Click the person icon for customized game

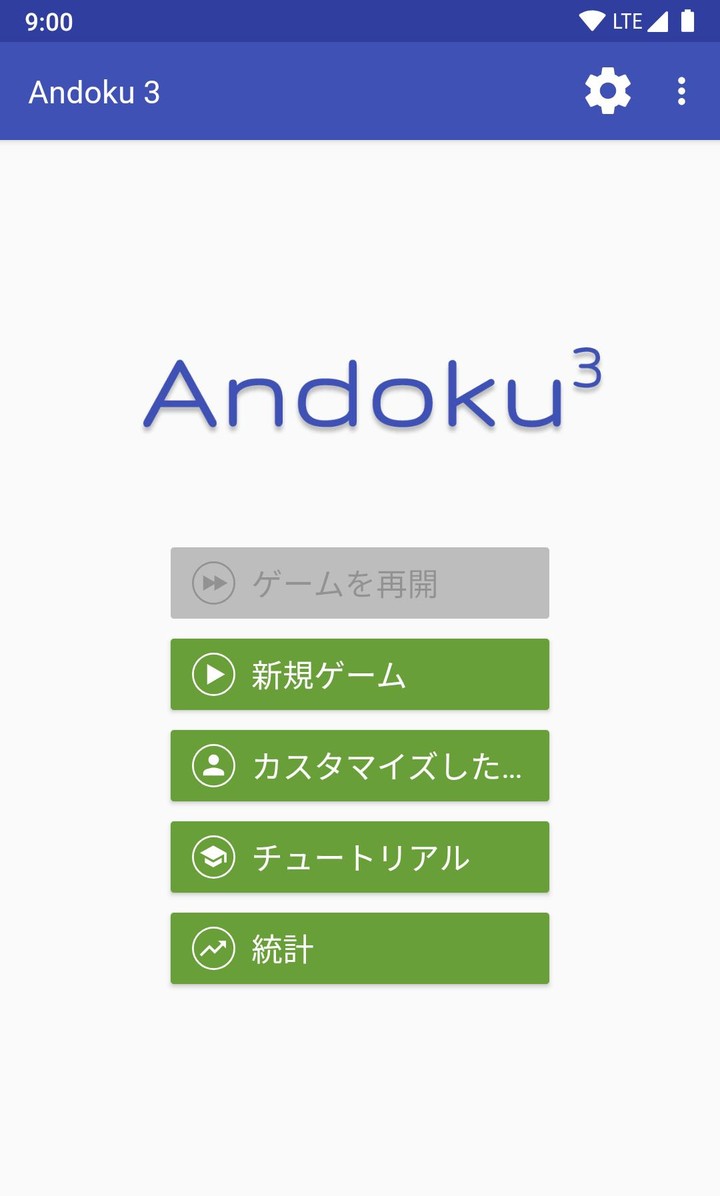pyautogui.click(x=212, y=765)
